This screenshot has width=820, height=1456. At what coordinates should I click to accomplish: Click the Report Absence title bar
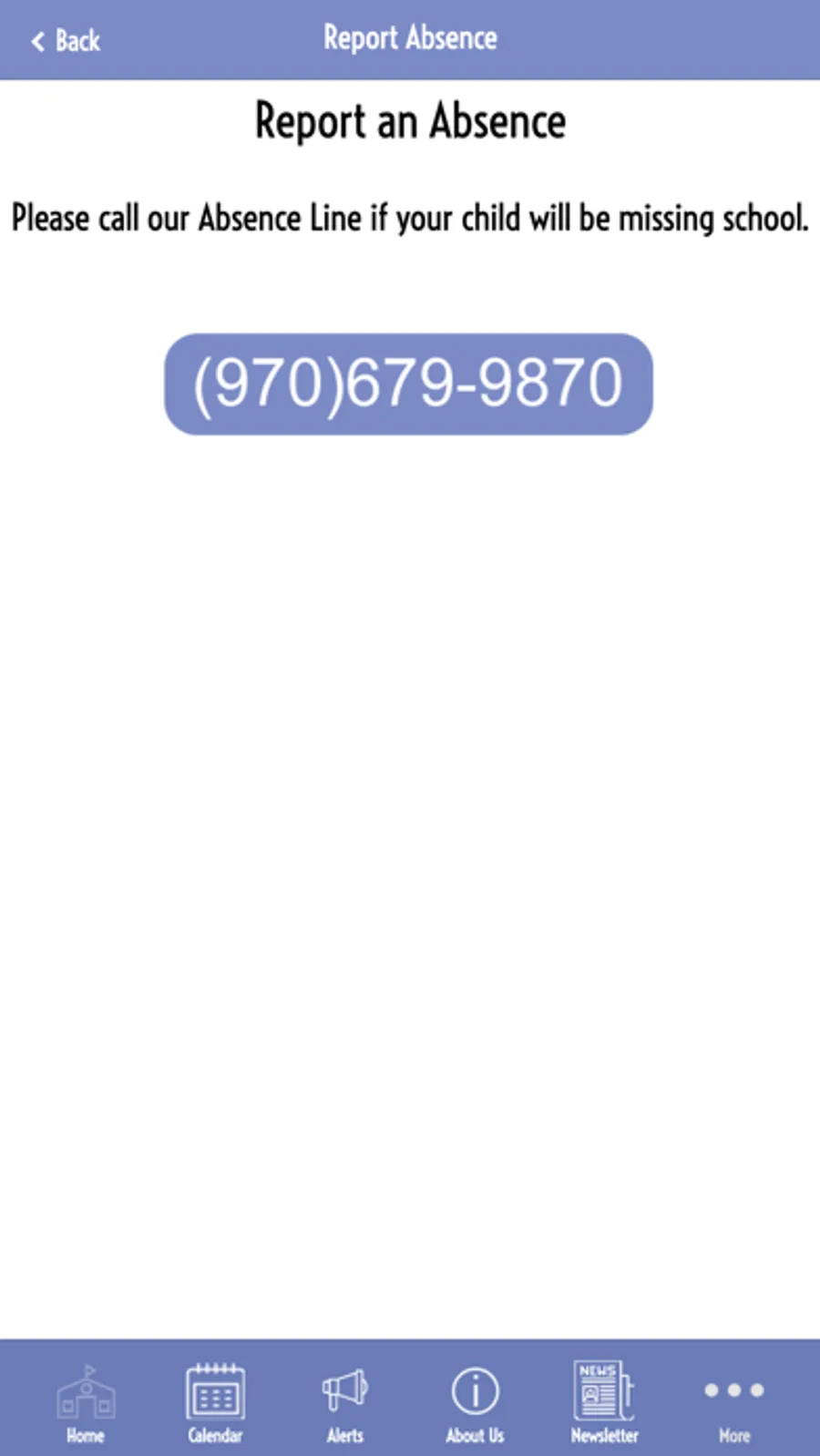click(410, 38)
